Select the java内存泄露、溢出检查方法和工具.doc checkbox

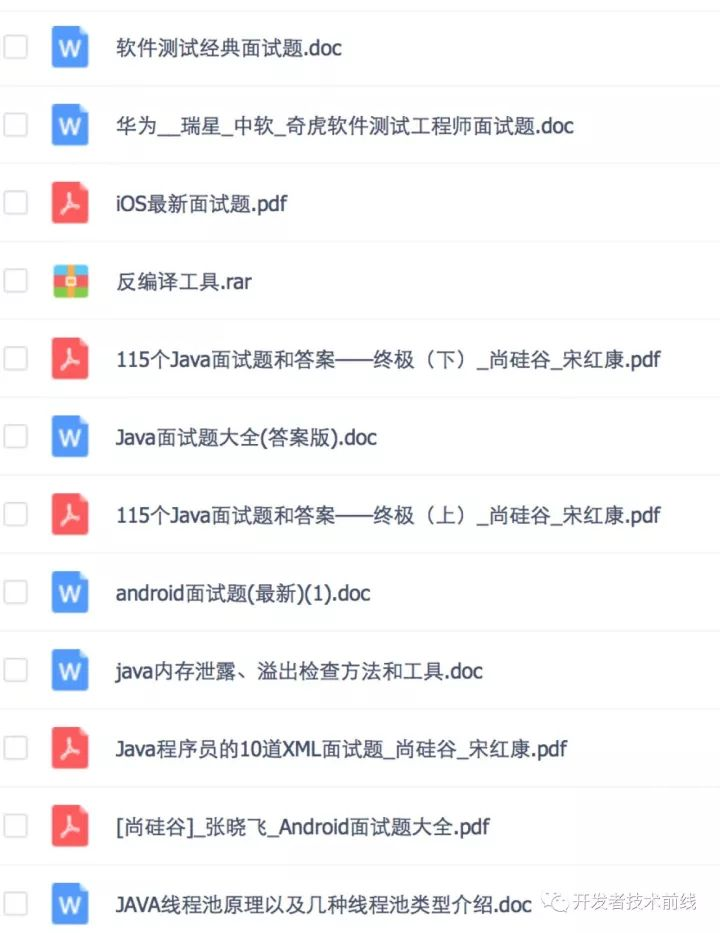15,671
